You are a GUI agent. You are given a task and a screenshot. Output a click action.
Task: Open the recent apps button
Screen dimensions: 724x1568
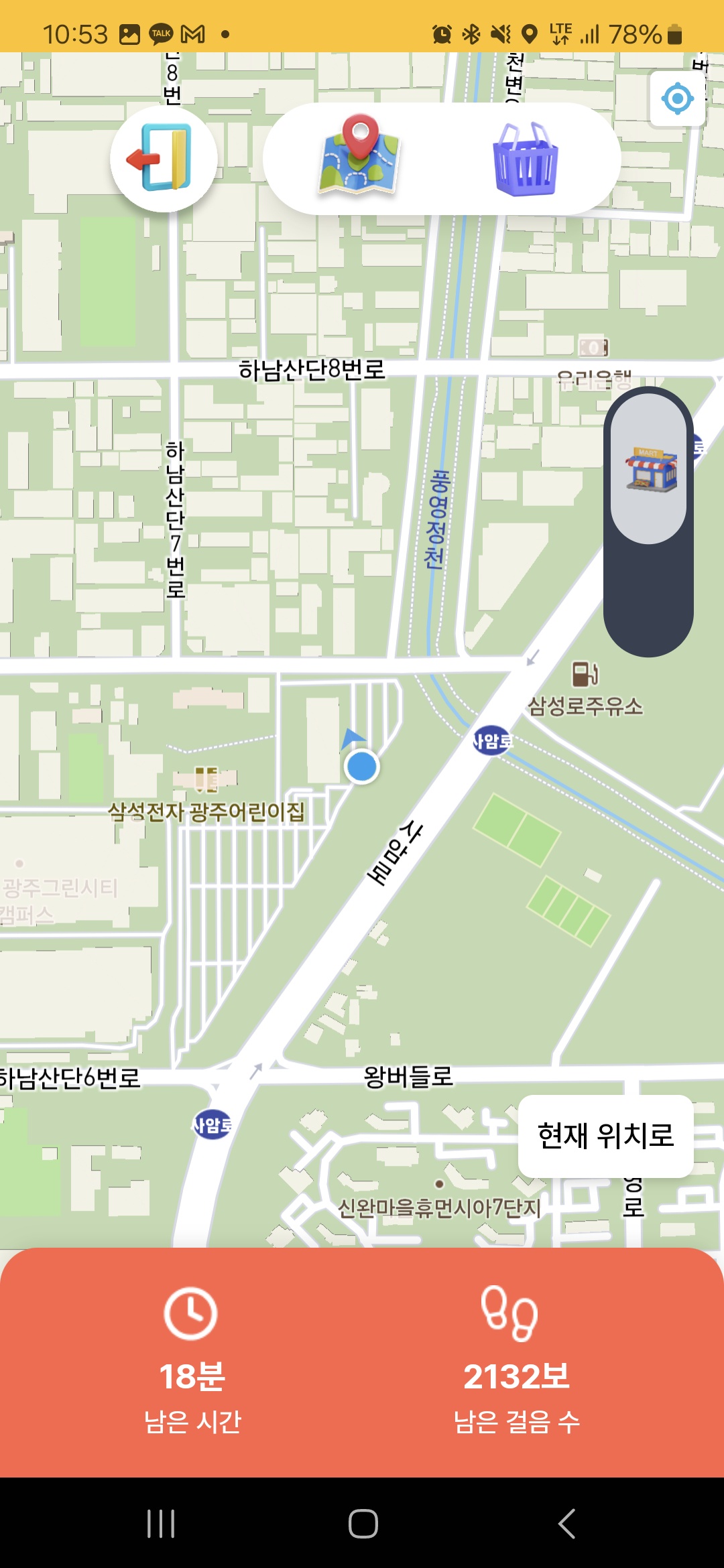(161, 1523)
